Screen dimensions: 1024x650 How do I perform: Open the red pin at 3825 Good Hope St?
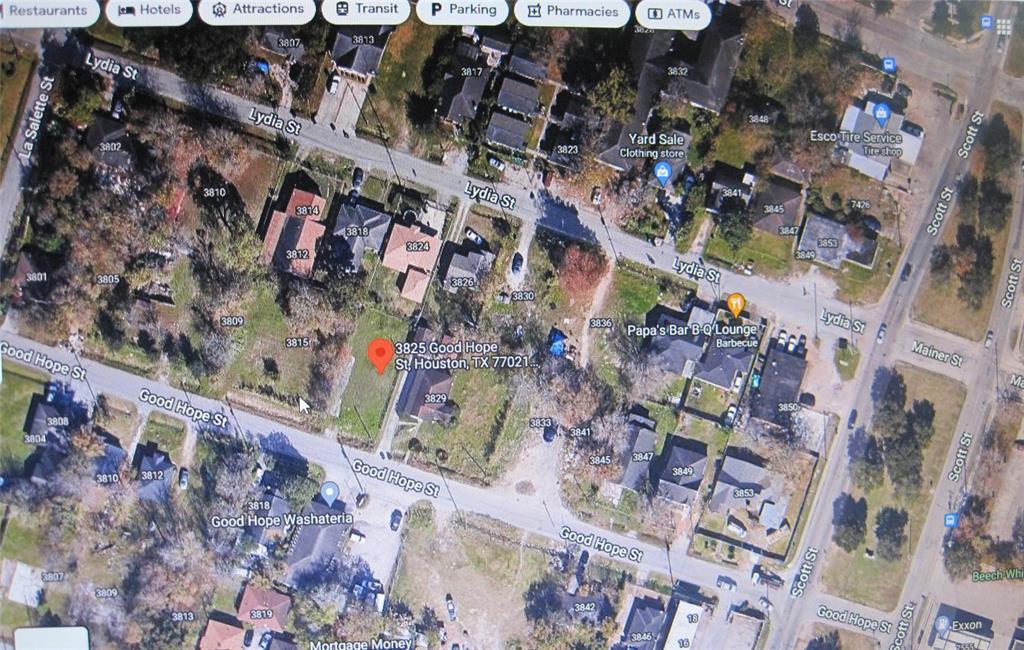(380, 356)
